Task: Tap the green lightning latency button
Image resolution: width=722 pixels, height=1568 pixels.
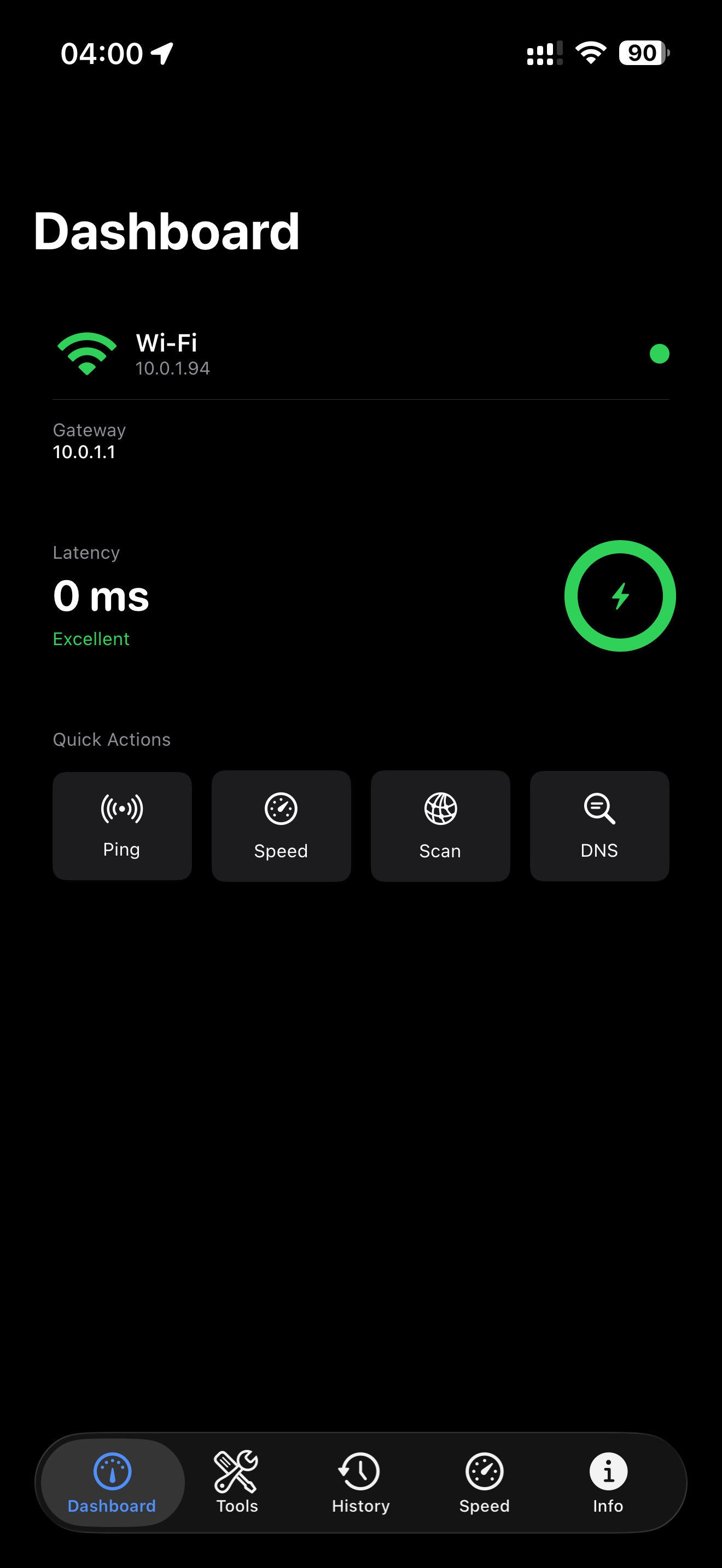Action: coord(620,596)
